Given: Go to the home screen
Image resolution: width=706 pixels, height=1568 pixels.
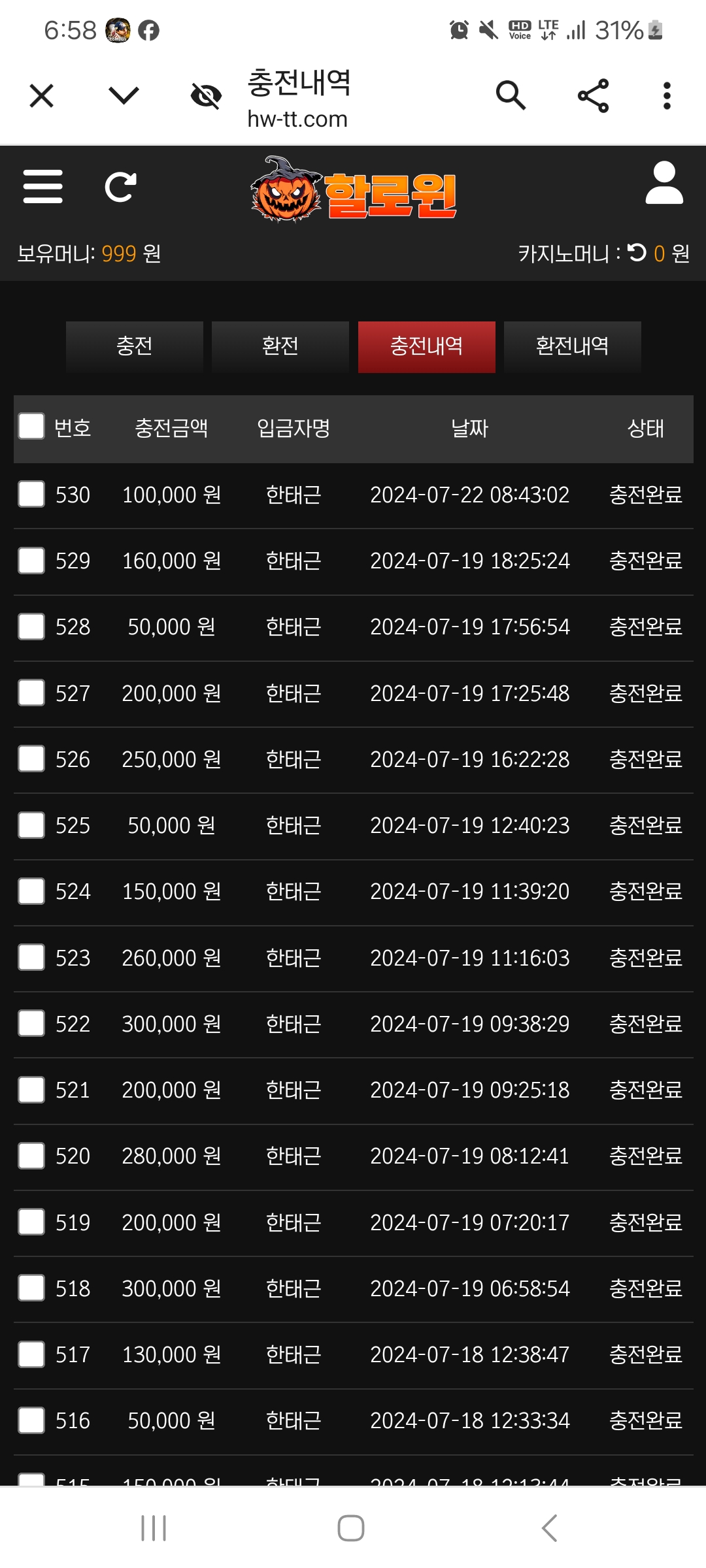Looking at the screenshot, I should tap(351, 1528).
